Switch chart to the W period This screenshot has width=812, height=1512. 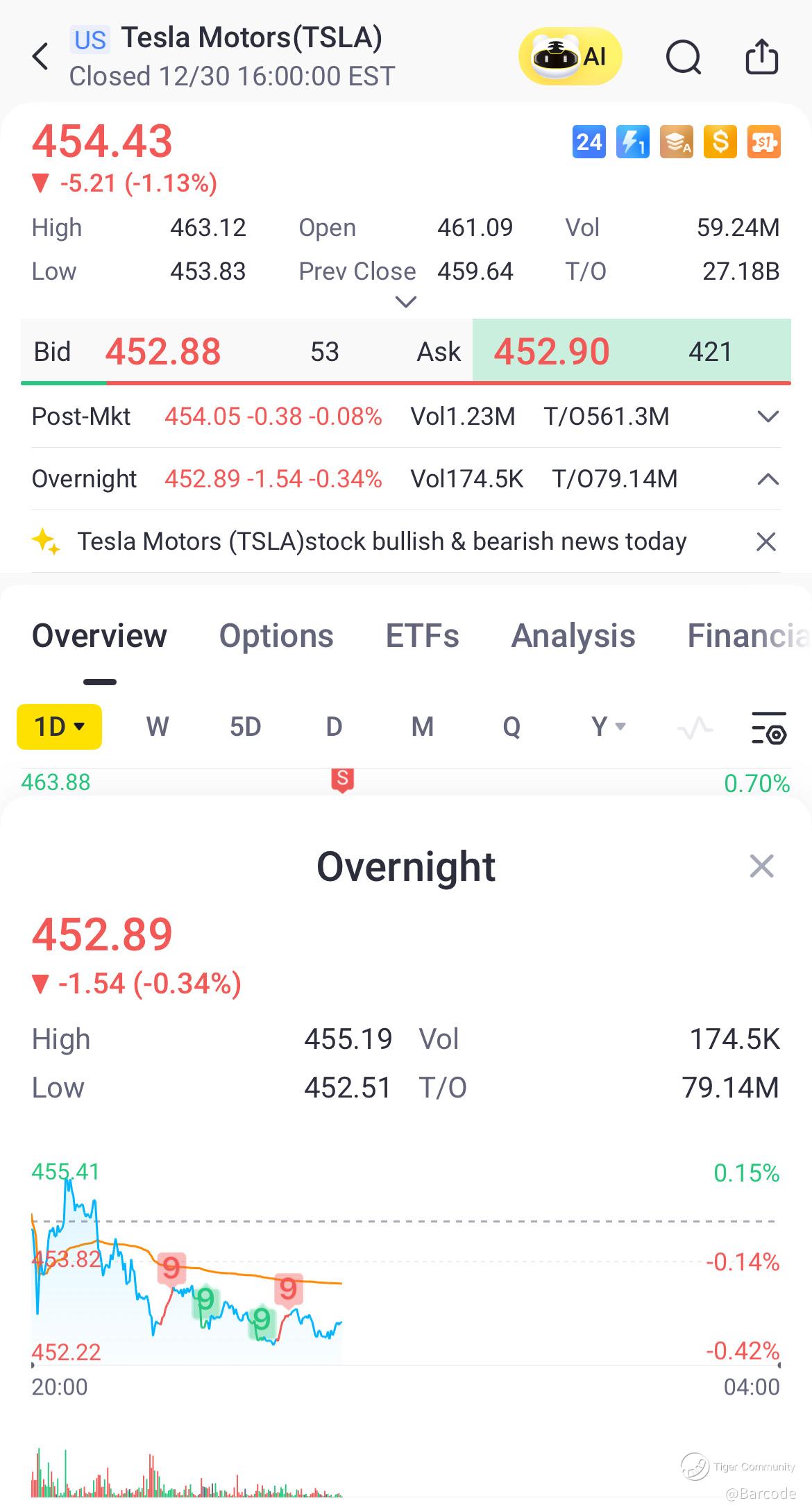(x=158, y=727)
